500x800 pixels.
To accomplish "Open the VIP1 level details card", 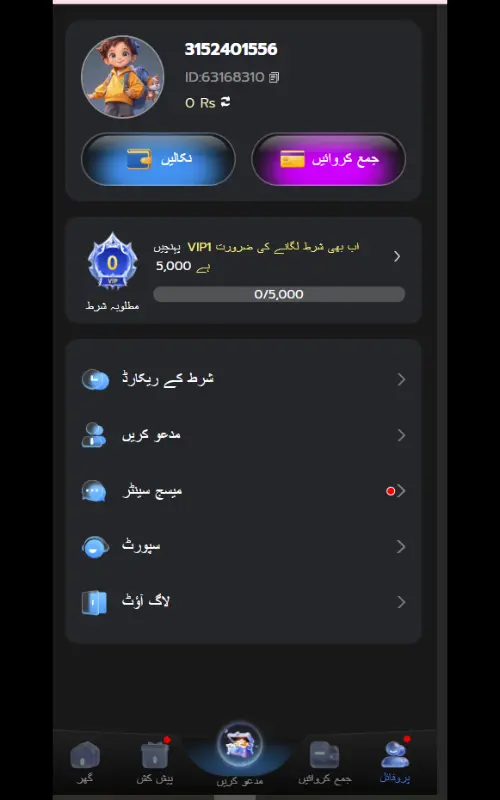I will pos(243,270).
